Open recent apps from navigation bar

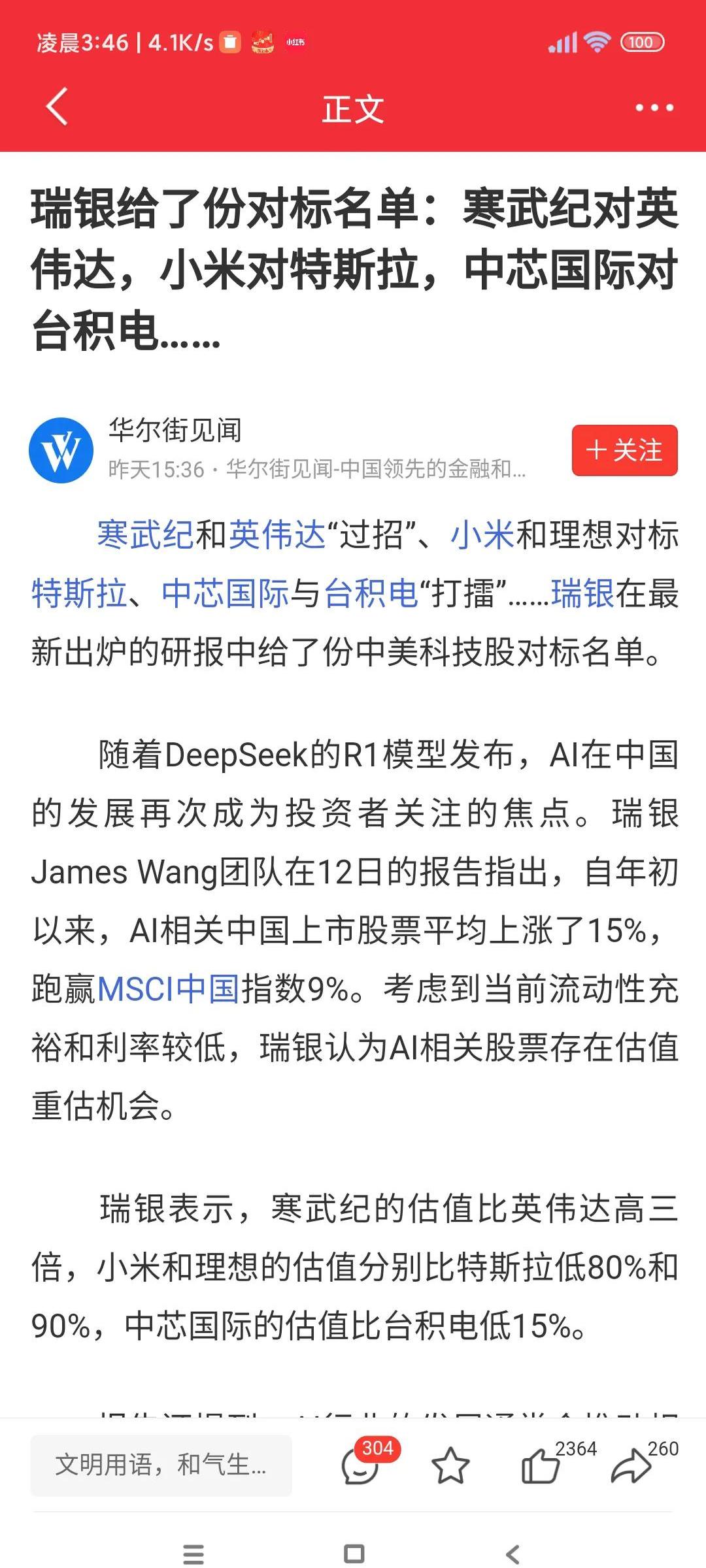[x=193, y=1554]
